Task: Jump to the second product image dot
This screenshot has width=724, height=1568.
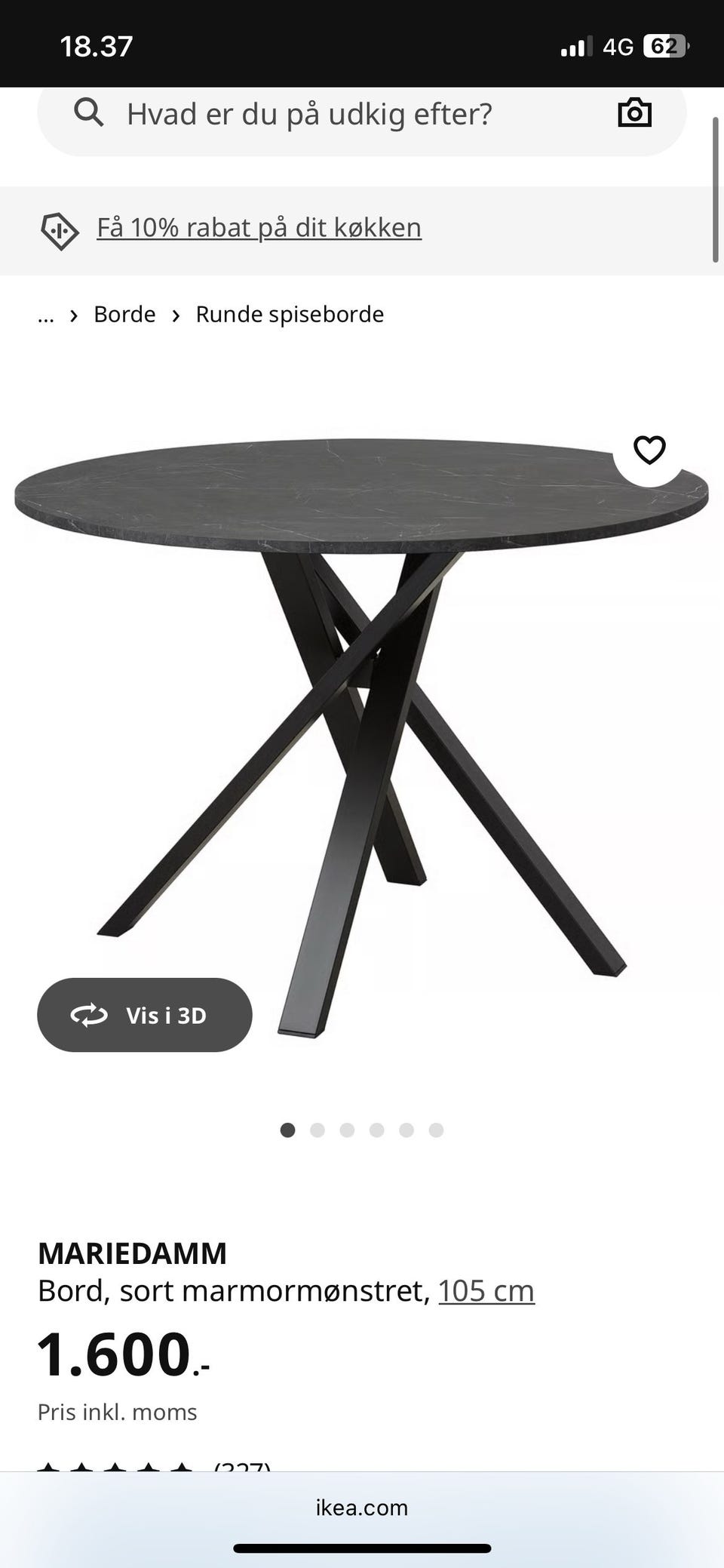Action: point(318,1130)
